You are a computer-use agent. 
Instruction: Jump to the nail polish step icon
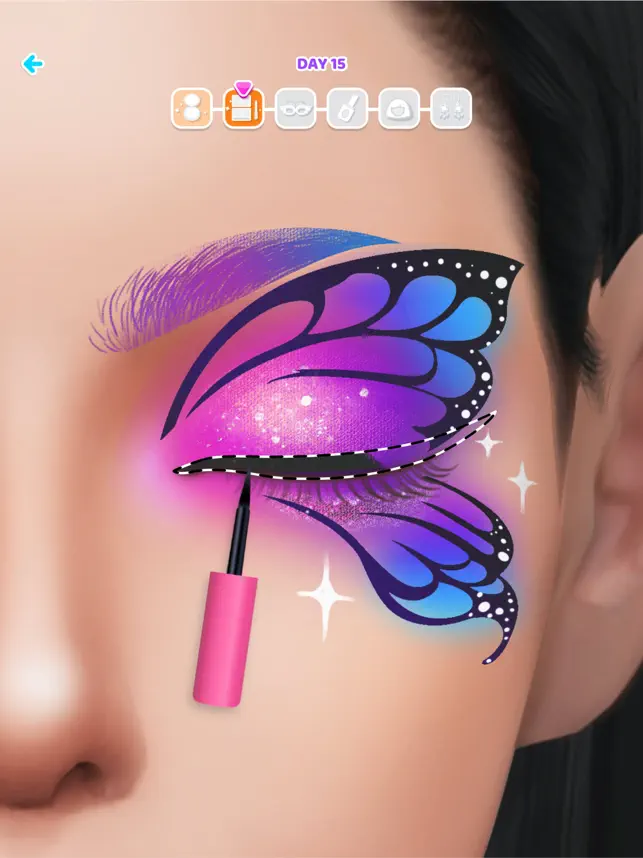click(x=347, y=108)
